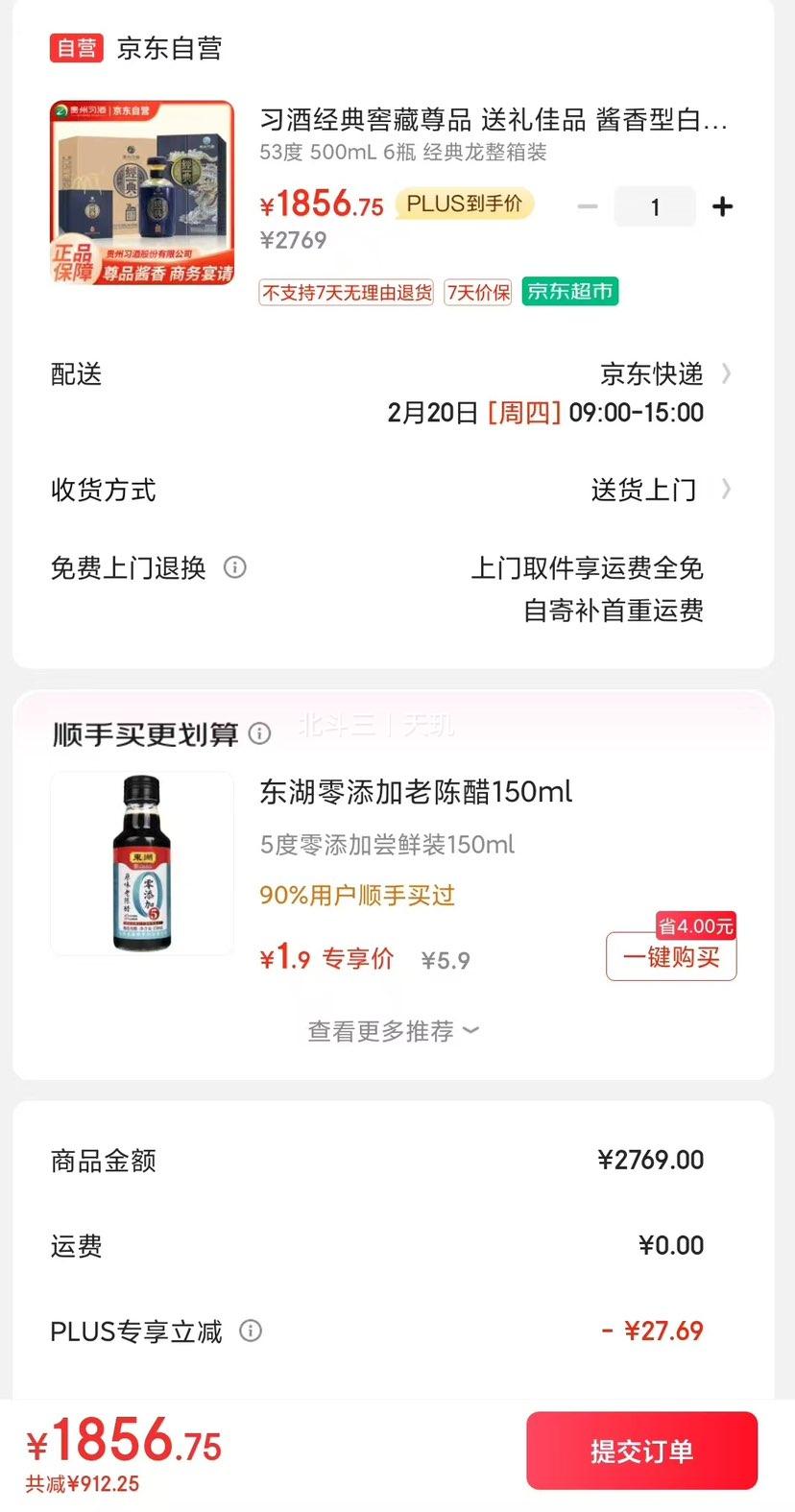The image size is (795, 1512).
Task: Open the 收货方式 options chevron
Action: (x=727, y=490)
